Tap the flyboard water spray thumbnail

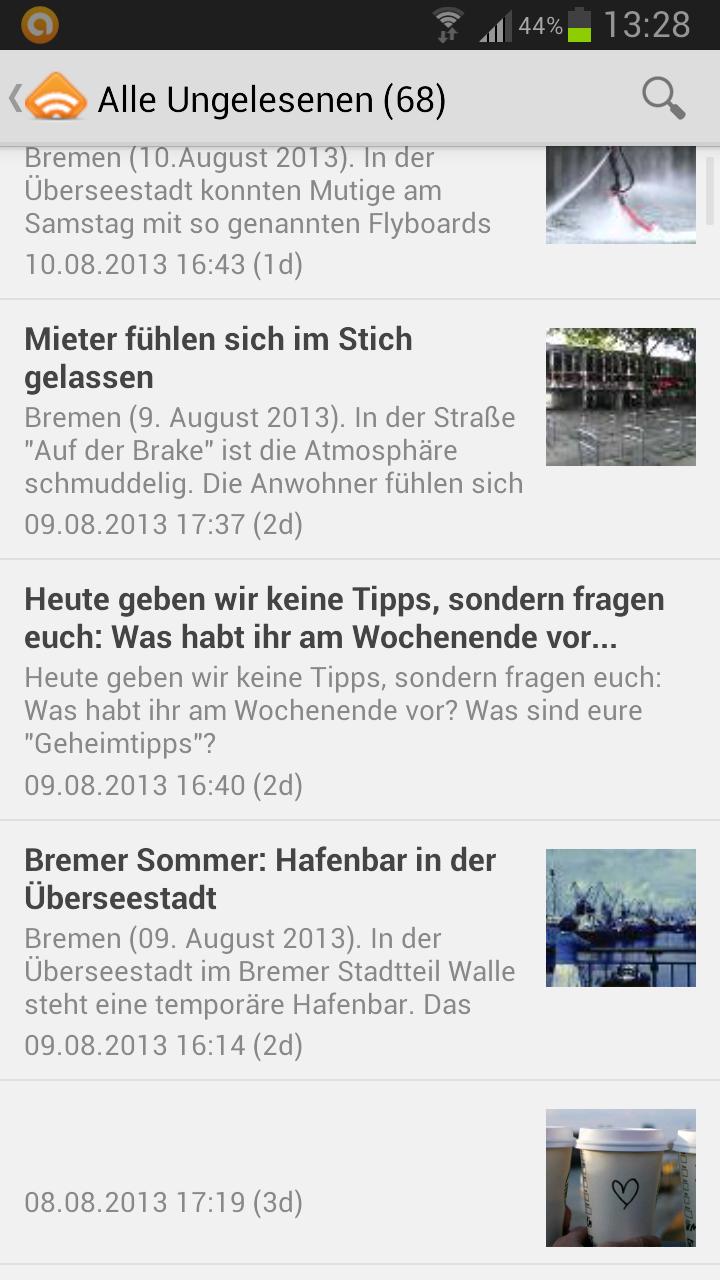pos(620,193)
